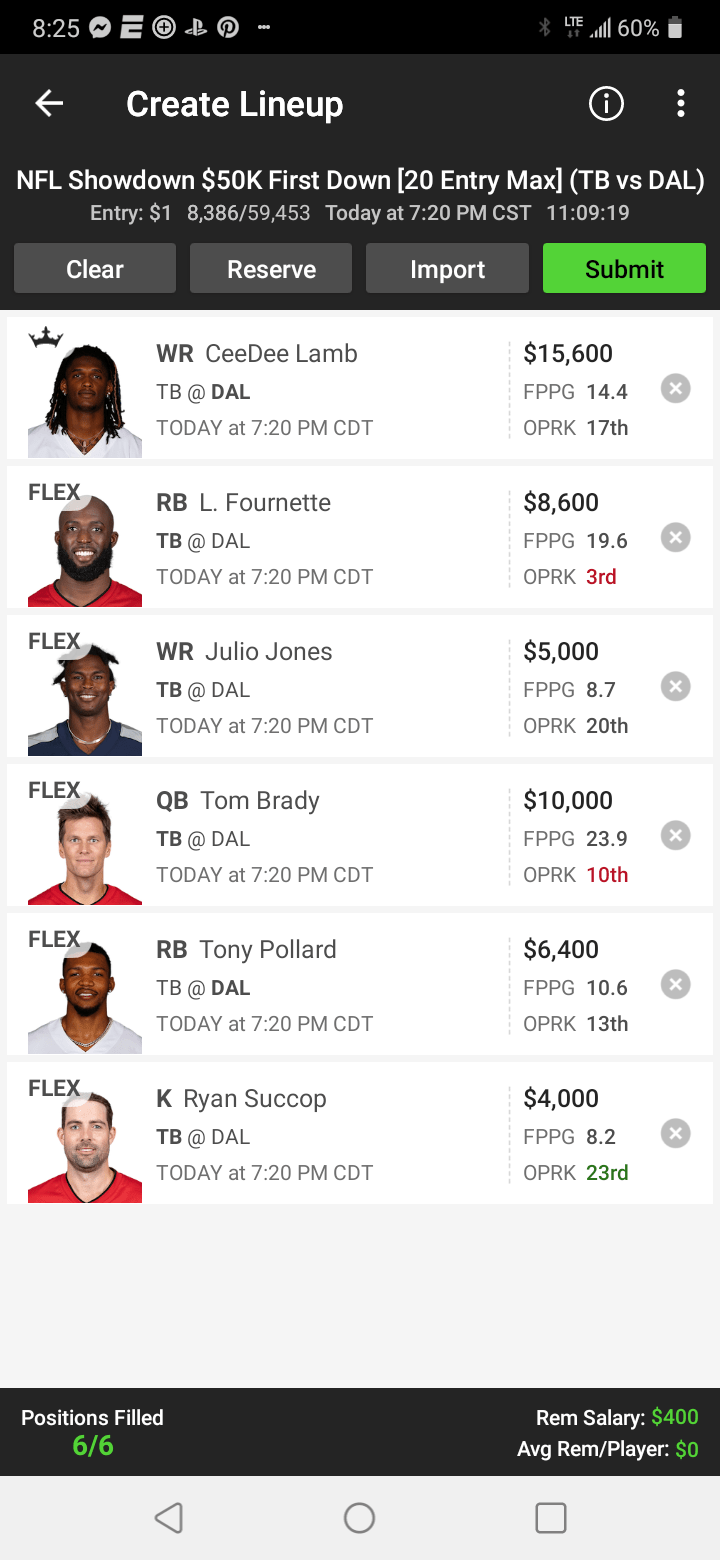Remove Julio Jones with the X icon

coord(675,686)
